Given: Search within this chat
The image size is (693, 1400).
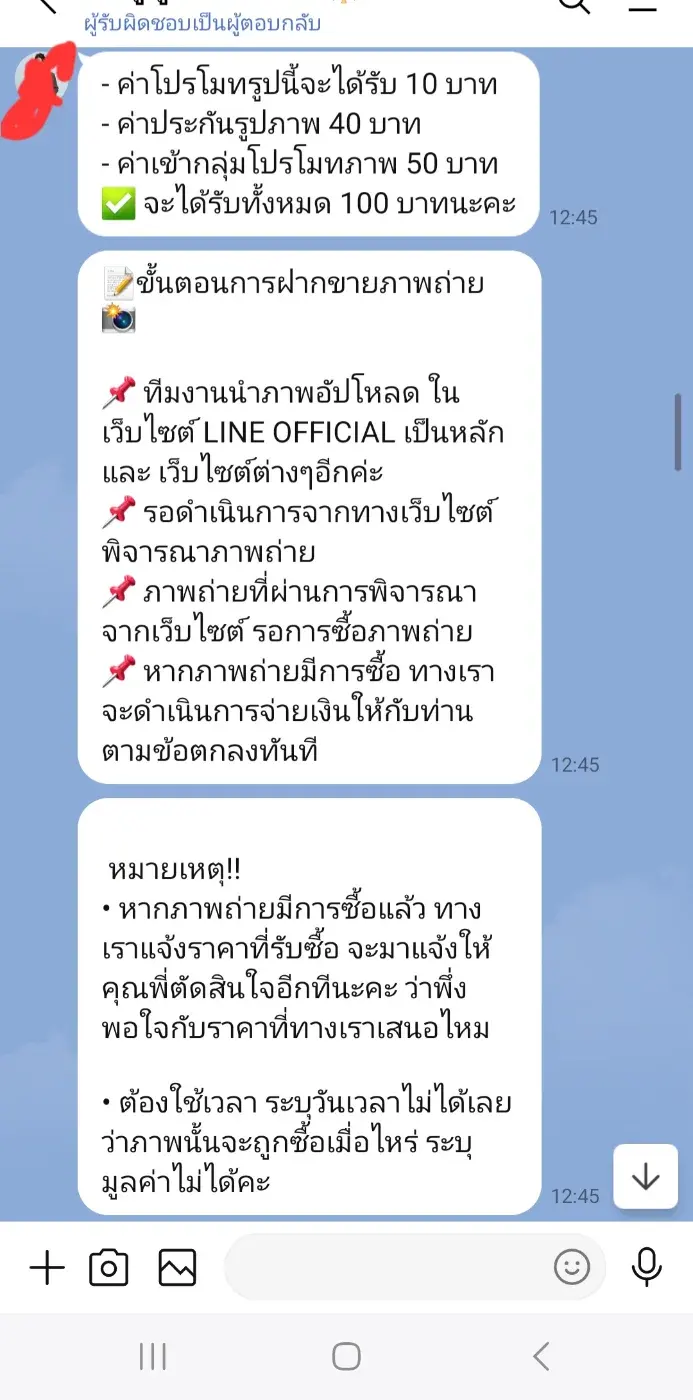Looking at the screenshot, I should coord(576,6).
